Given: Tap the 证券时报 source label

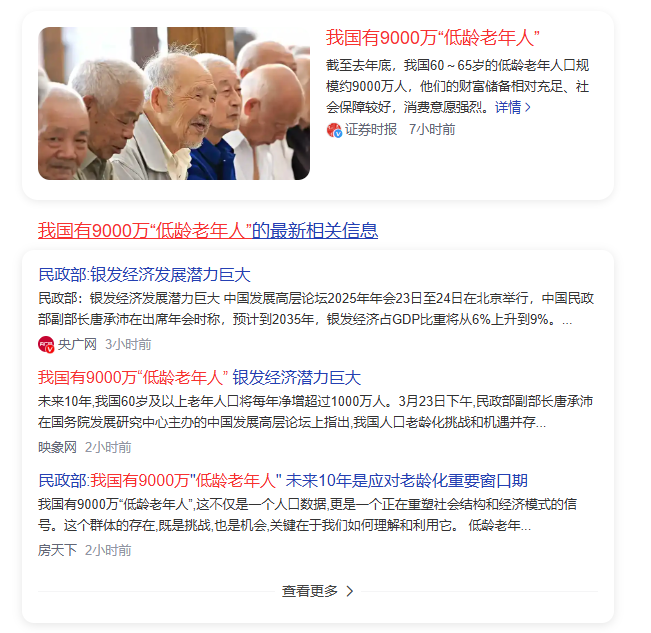Looking at the screenshot, I should click(371, 130).
